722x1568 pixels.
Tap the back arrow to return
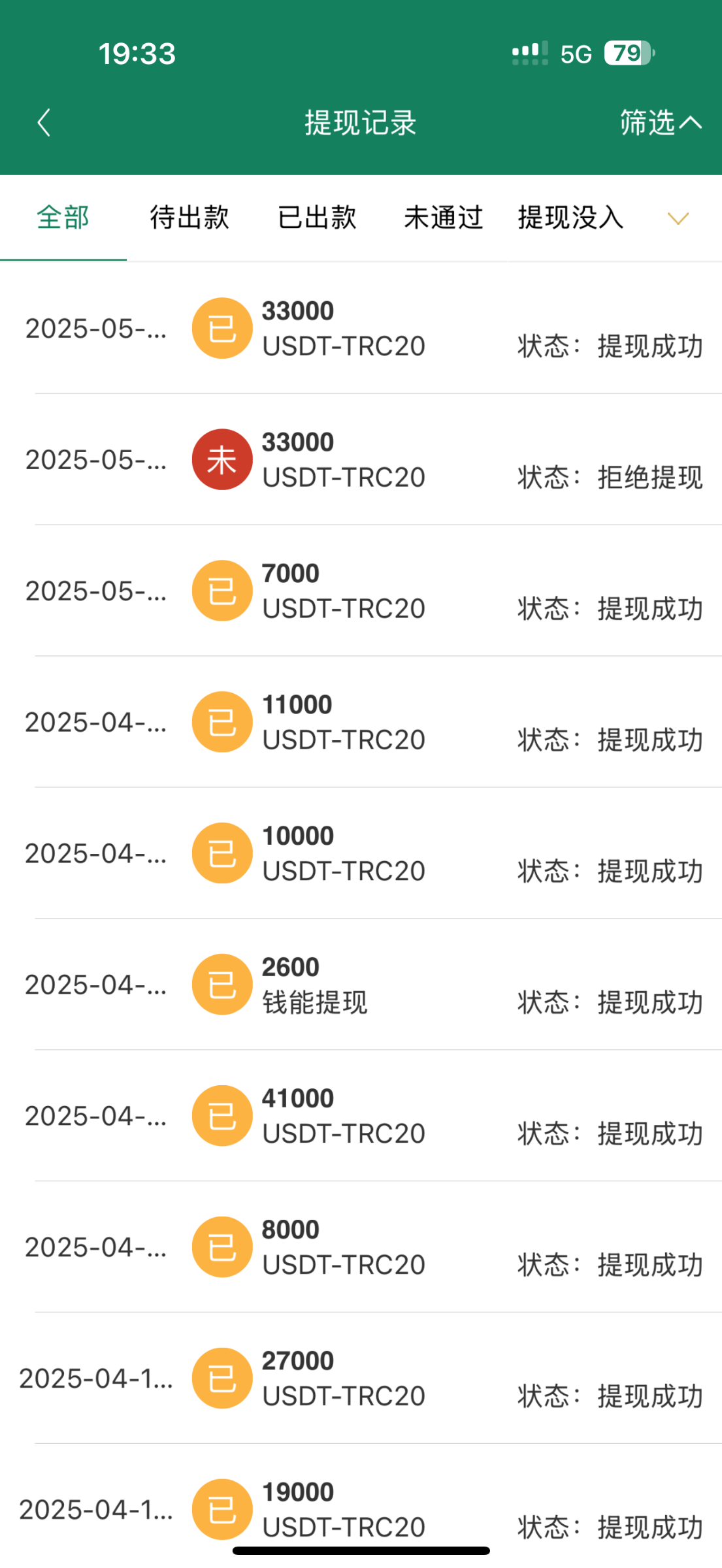pos(43,122)
